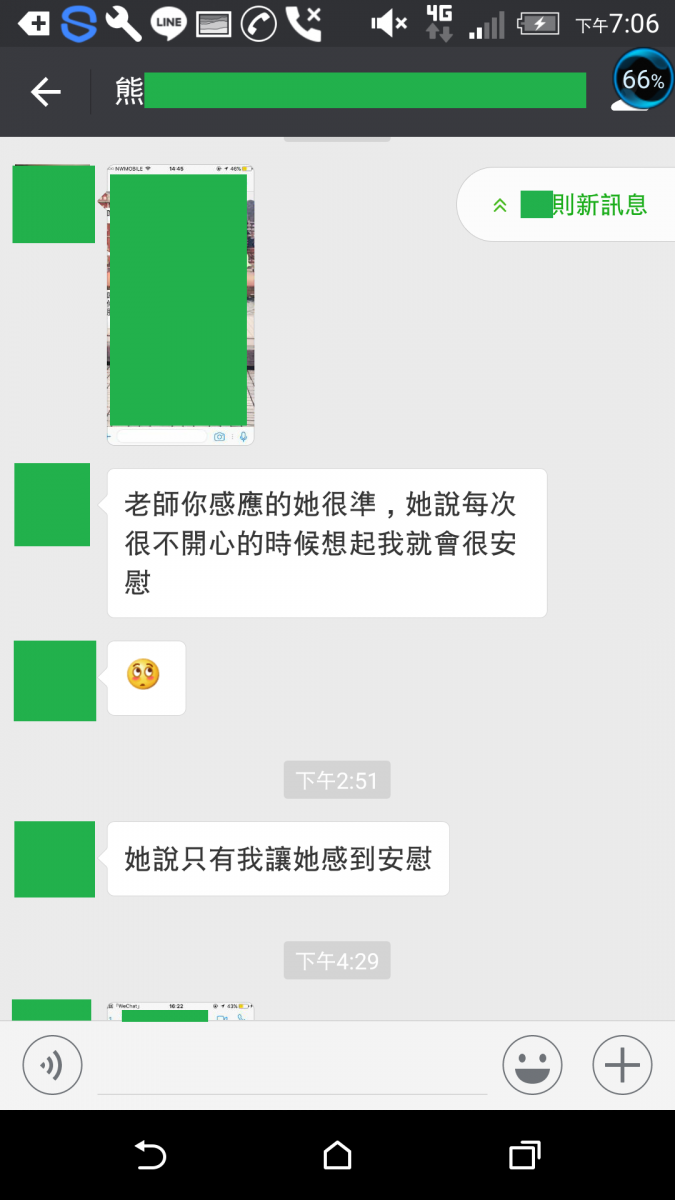
Task: Open the recent apps overview
Action: click(524, 1155)
